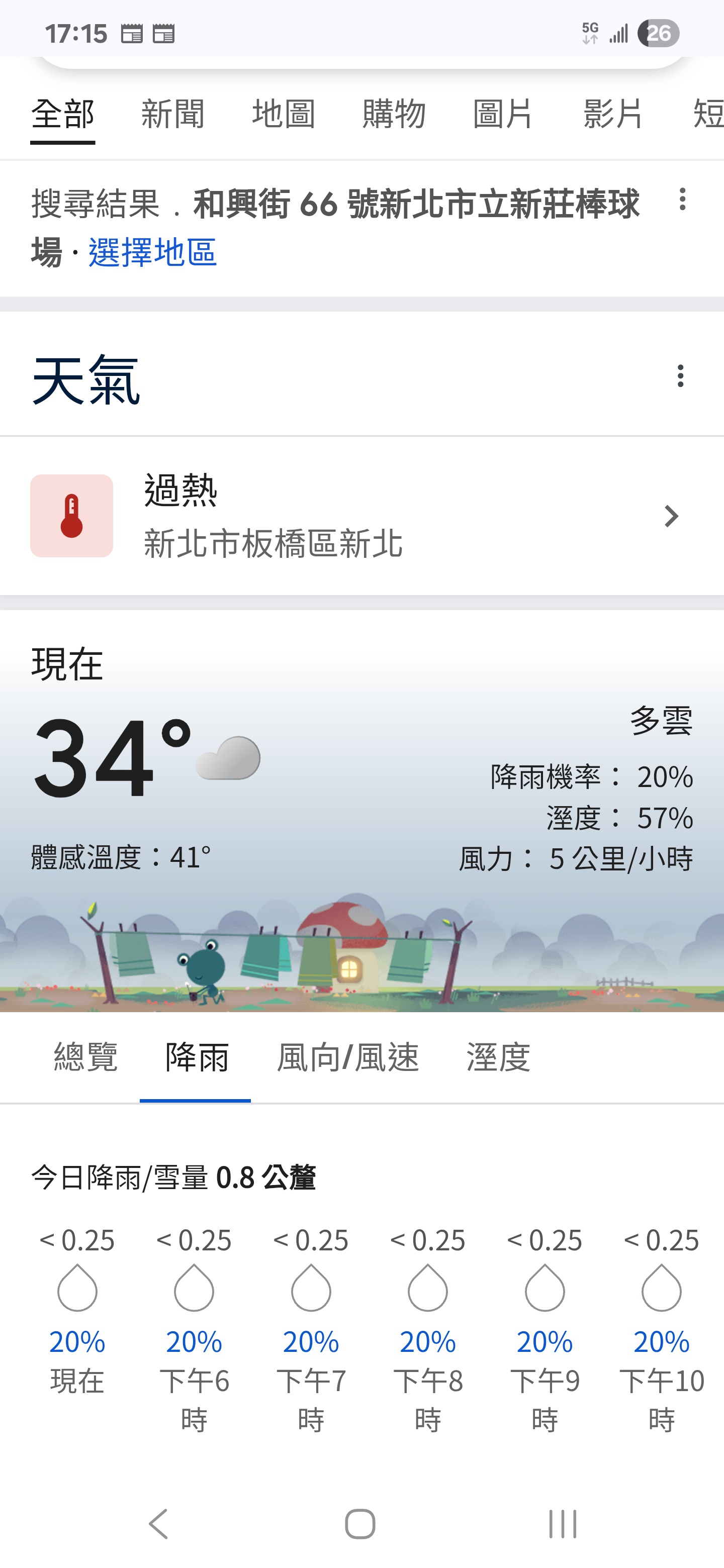This screenshot has height=1568, width=724.
Task: Show the 風向/風速 tab
Action: 348,1057
